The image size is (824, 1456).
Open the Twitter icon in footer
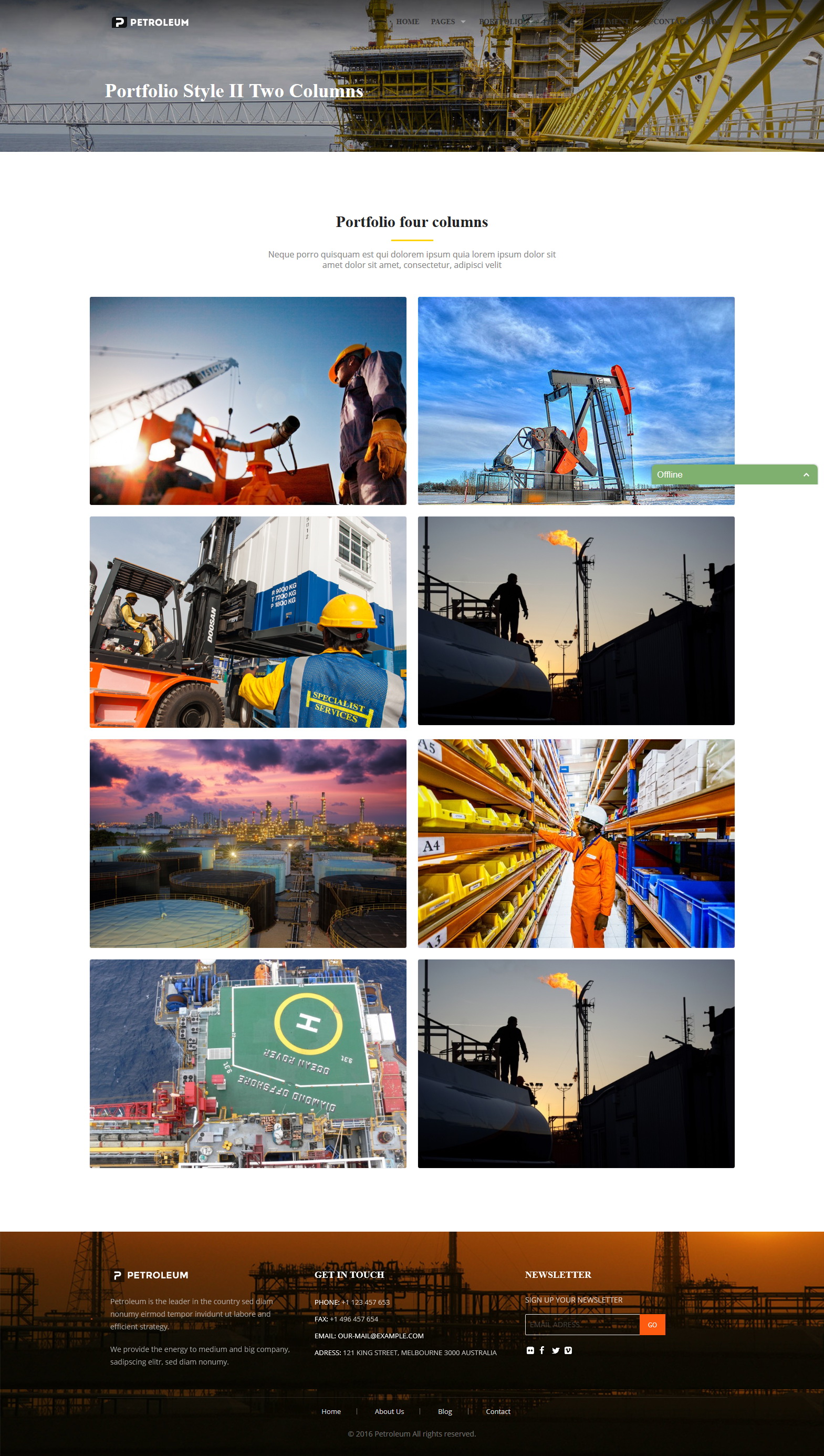click(556, 1350)
